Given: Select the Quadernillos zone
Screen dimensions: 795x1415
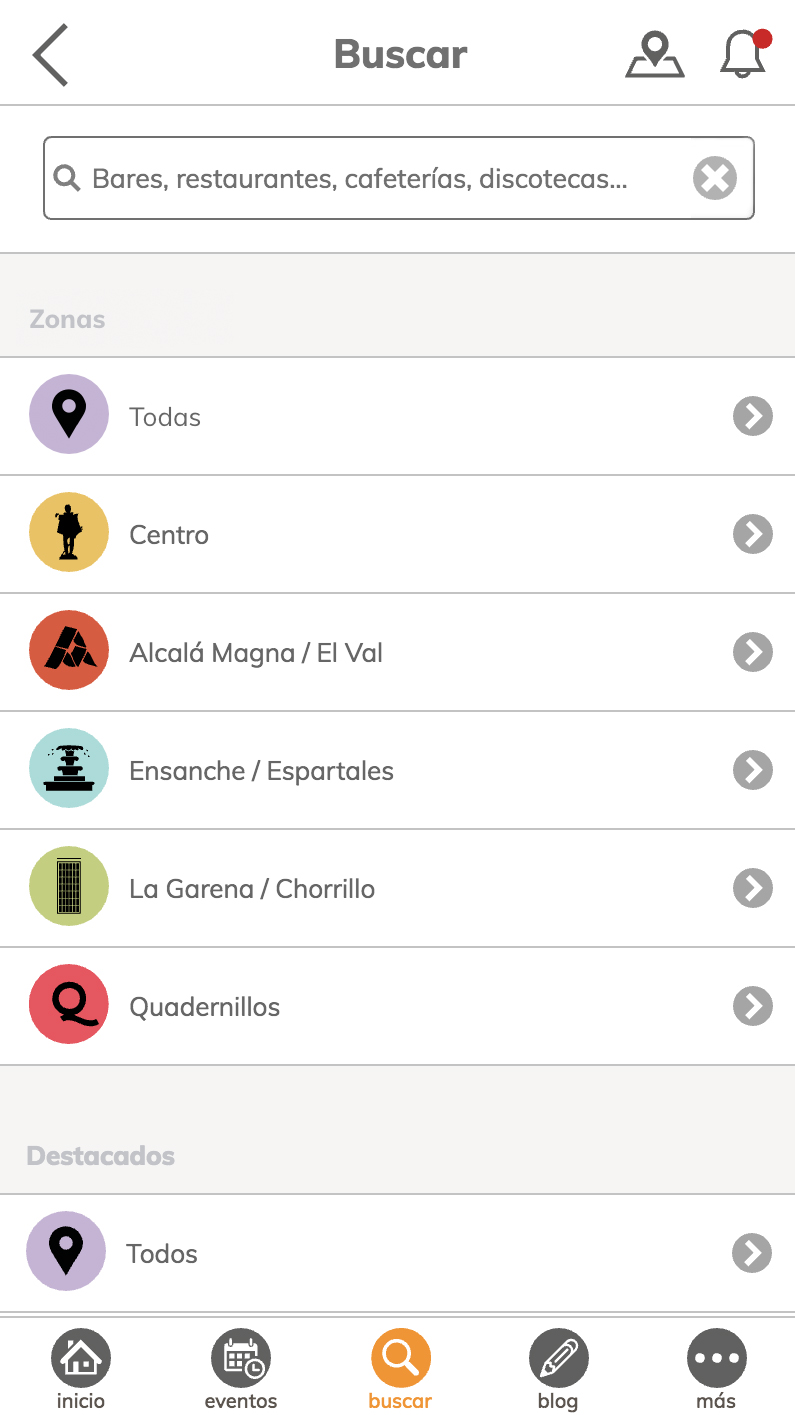Looking at the screenshot, I should [397, 1006].
